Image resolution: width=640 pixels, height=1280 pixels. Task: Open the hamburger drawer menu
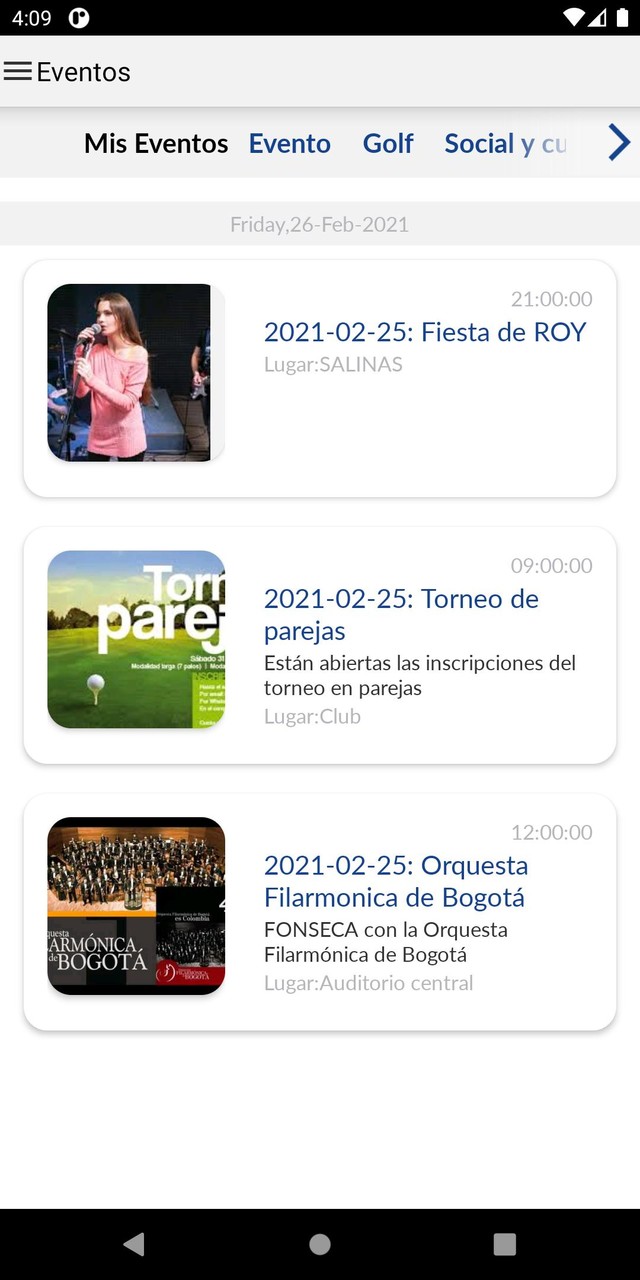point(18,71)
